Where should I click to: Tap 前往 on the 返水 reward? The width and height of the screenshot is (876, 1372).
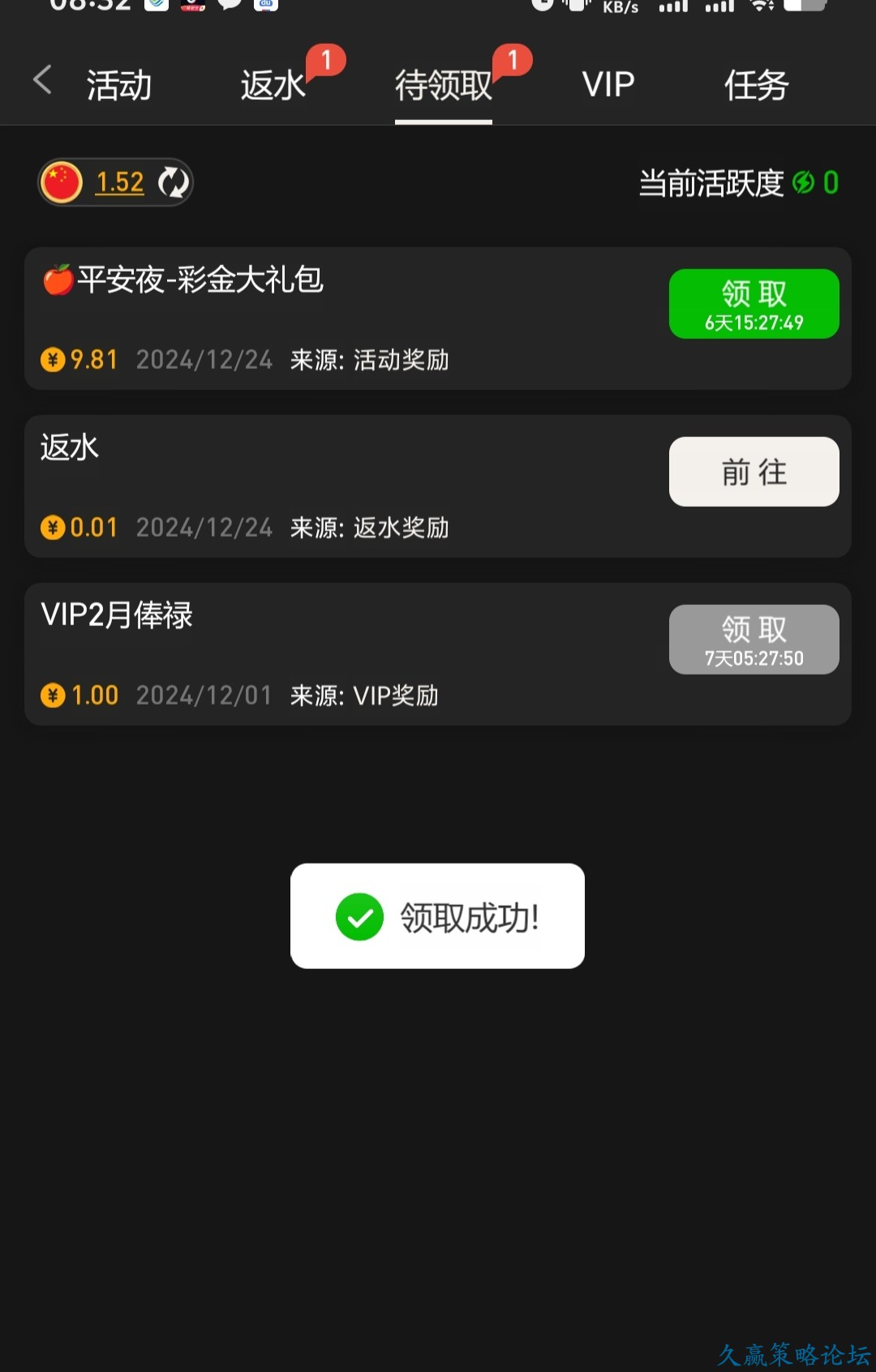coord(754,472)
